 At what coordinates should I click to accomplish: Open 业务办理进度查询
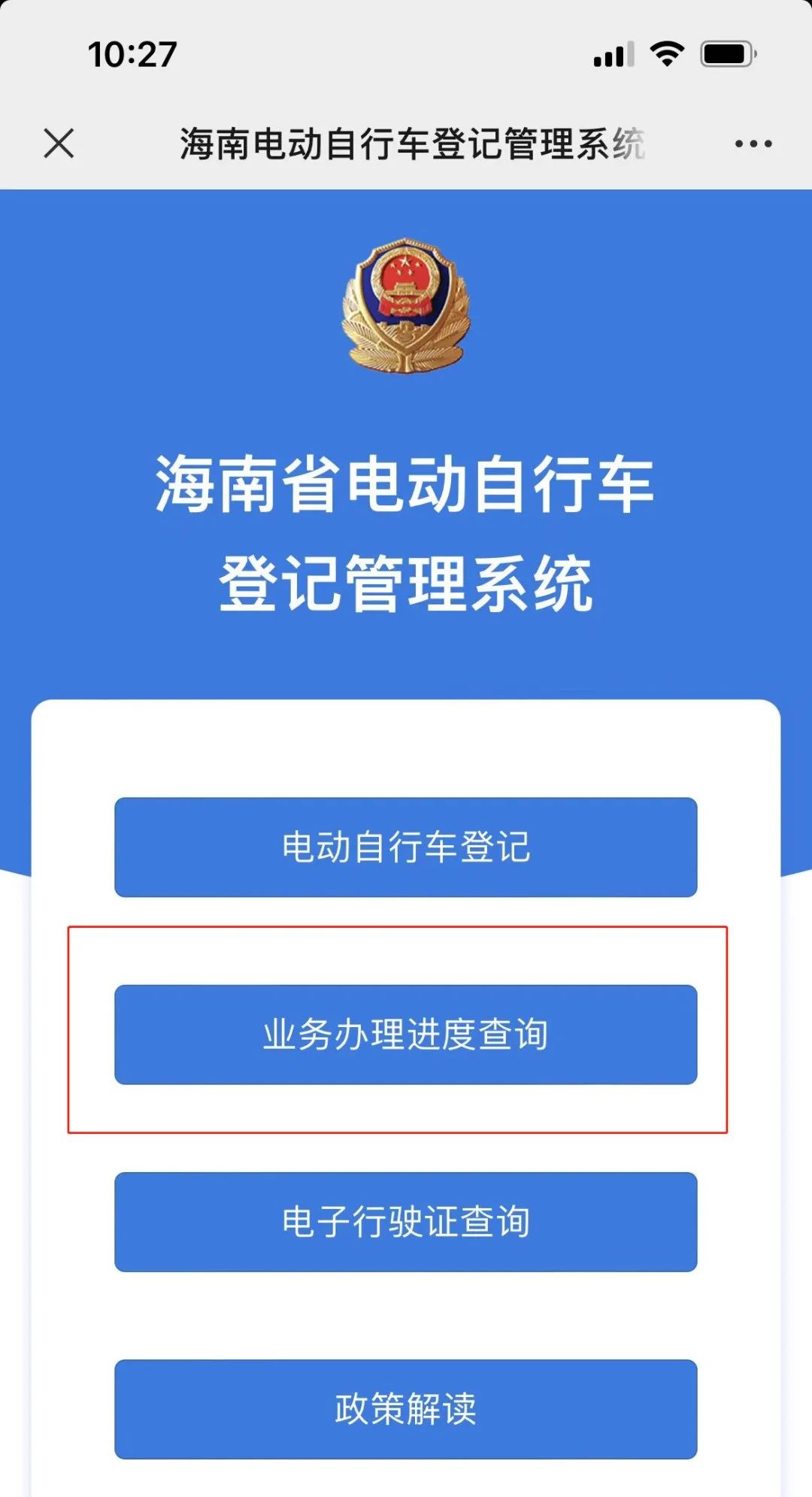click(406, 1035)
